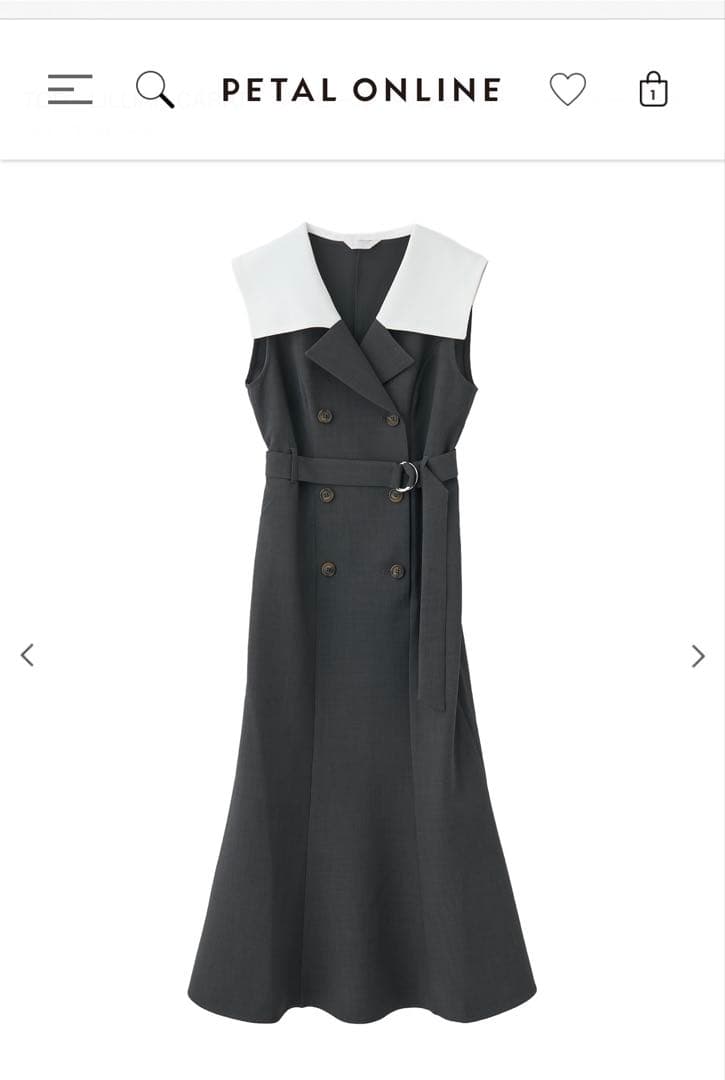Open the hamburger navigation menu
Screen dimensions: 725x1080
[70, 90]
